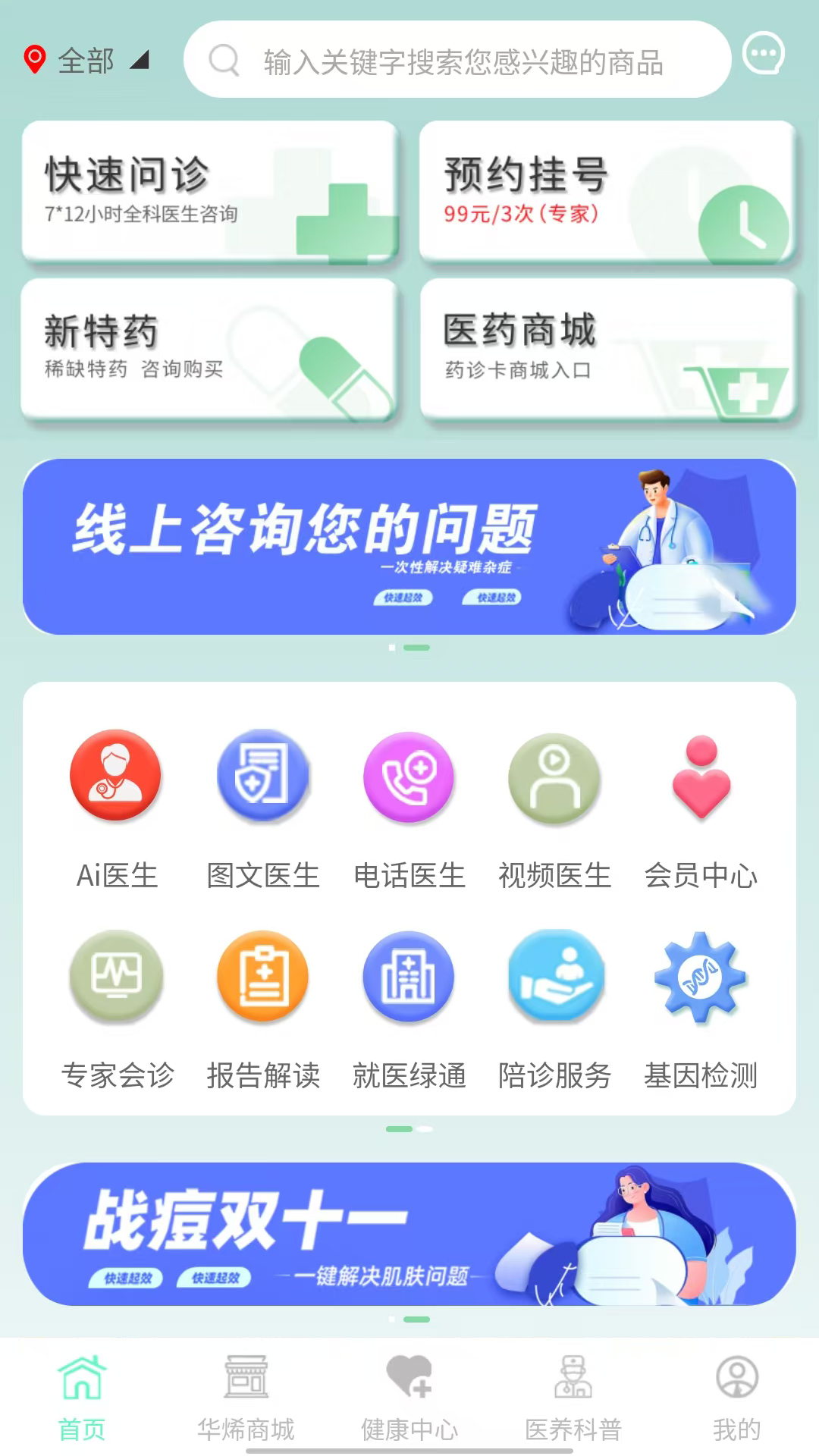The image size is (819, 1456).
Task: Select the 新特药 card
Action: [210, 349]
